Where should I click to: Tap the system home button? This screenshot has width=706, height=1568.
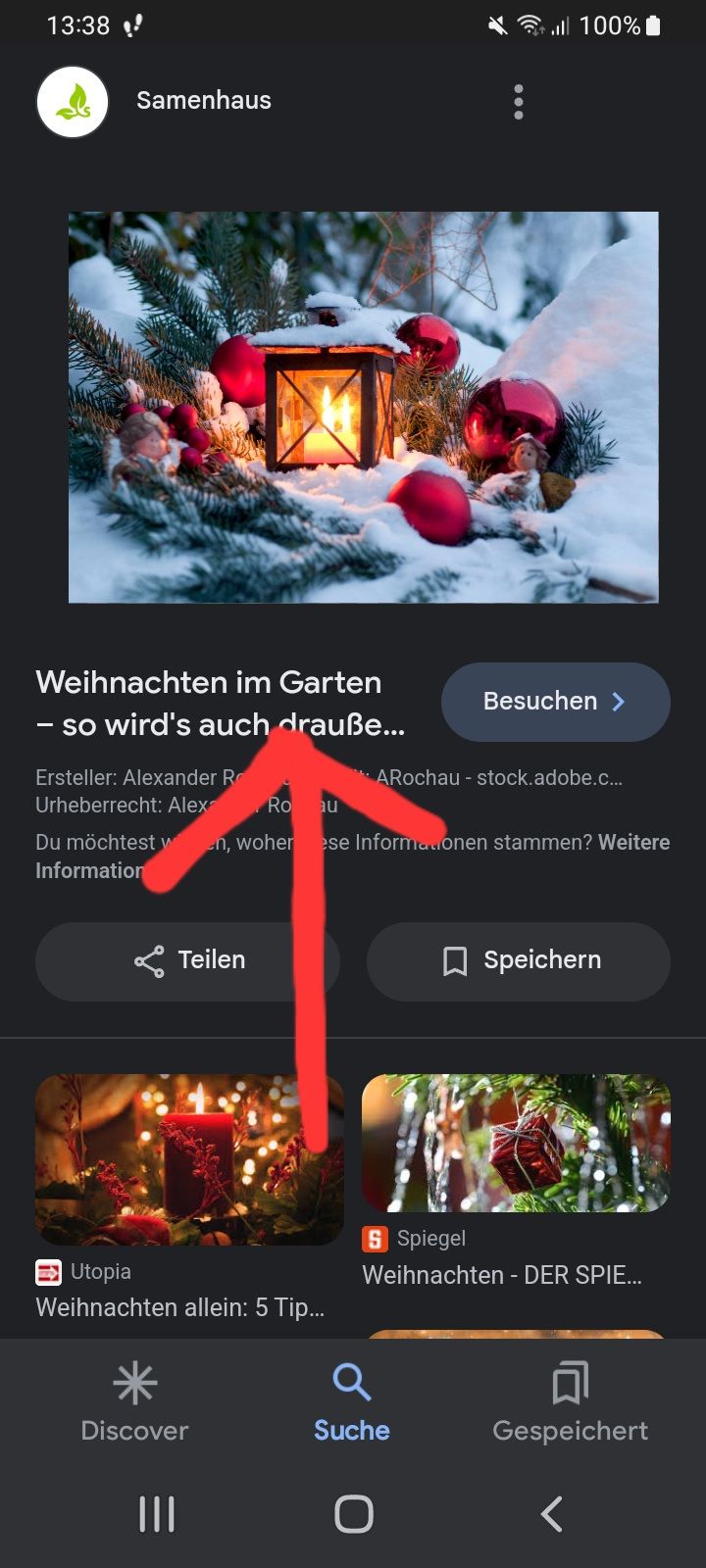(353, 1513)
